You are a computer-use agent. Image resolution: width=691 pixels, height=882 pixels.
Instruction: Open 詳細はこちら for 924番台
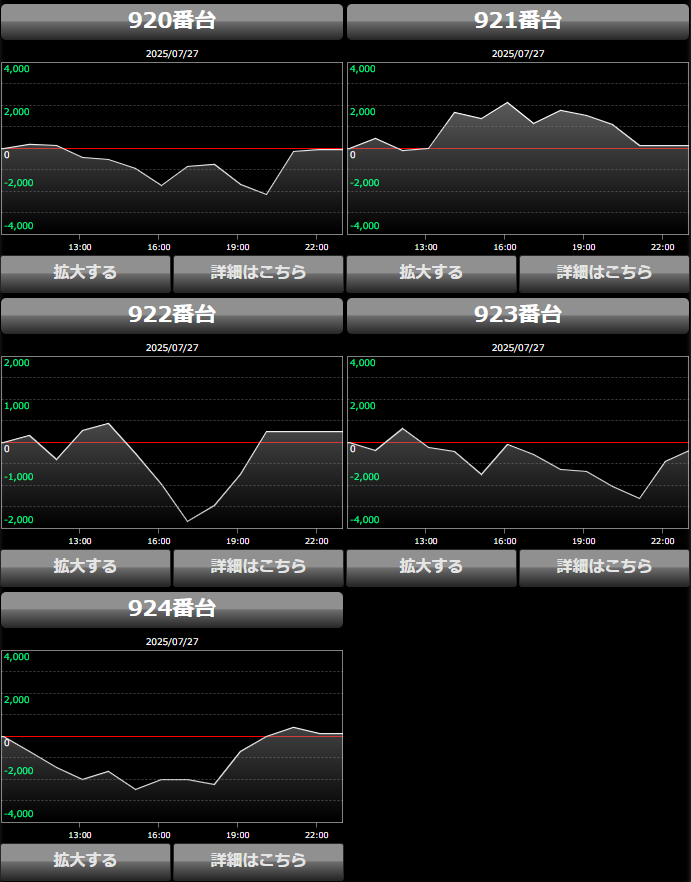258,860
